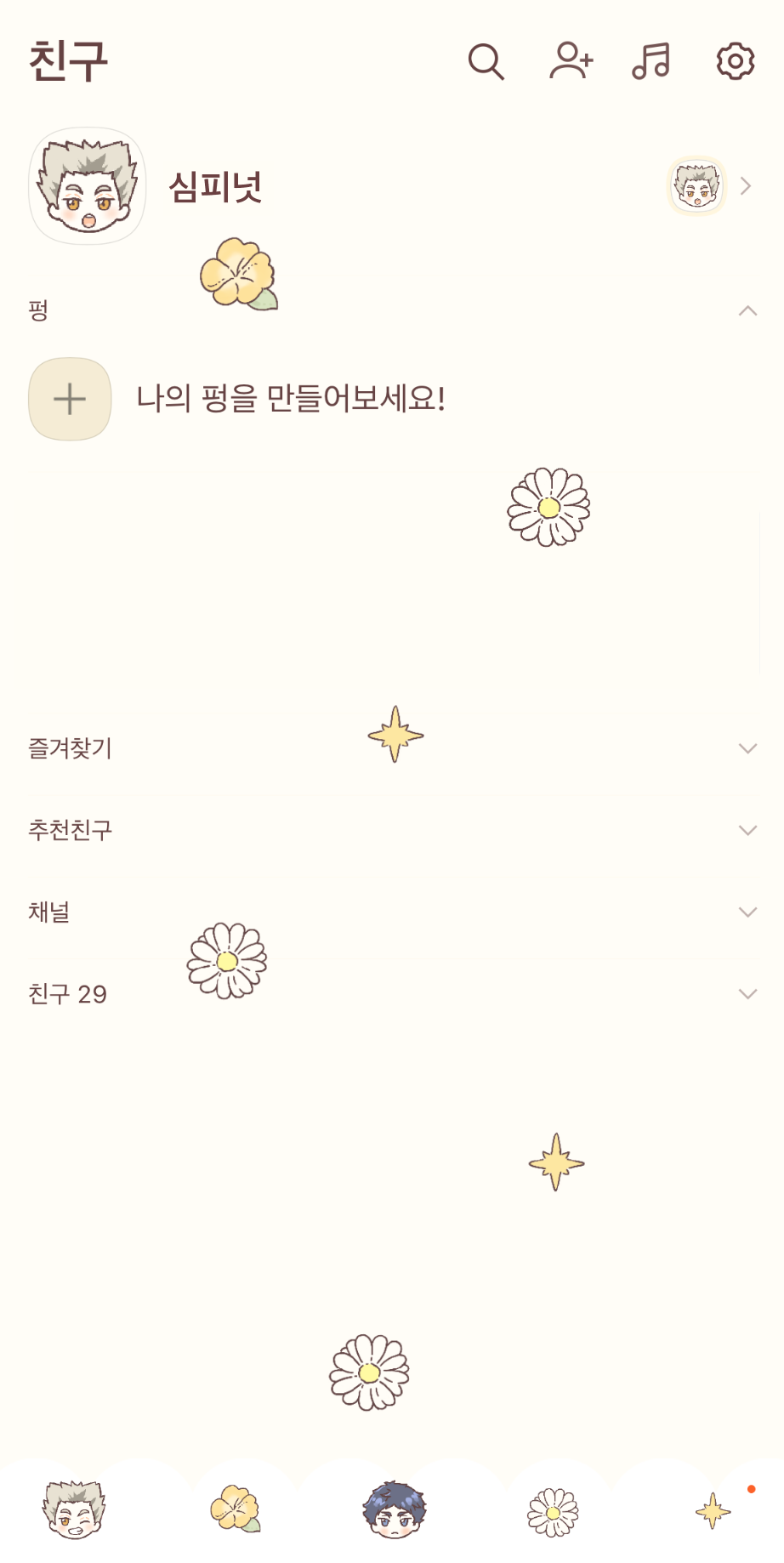Open 심피넛's profile
Viewport: 784px width, 1563px height.
coord(88,186)
